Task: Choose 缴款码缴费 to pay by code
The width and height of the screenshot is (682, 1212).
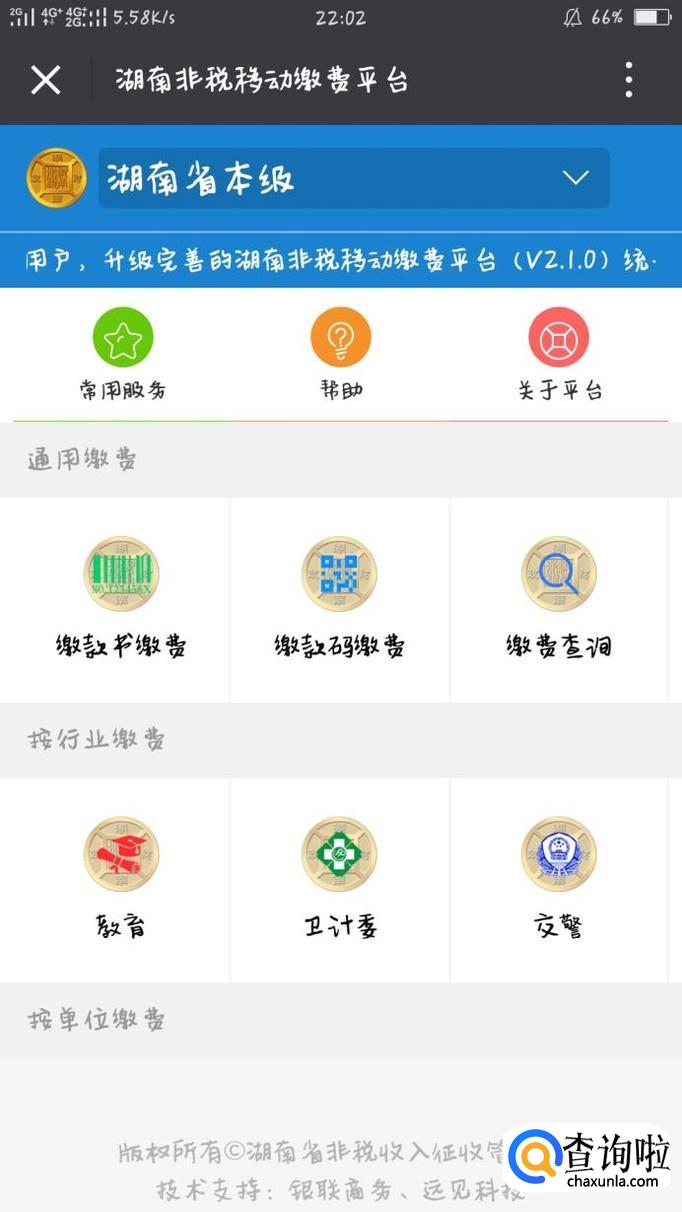Action: (x=340, y=598)
